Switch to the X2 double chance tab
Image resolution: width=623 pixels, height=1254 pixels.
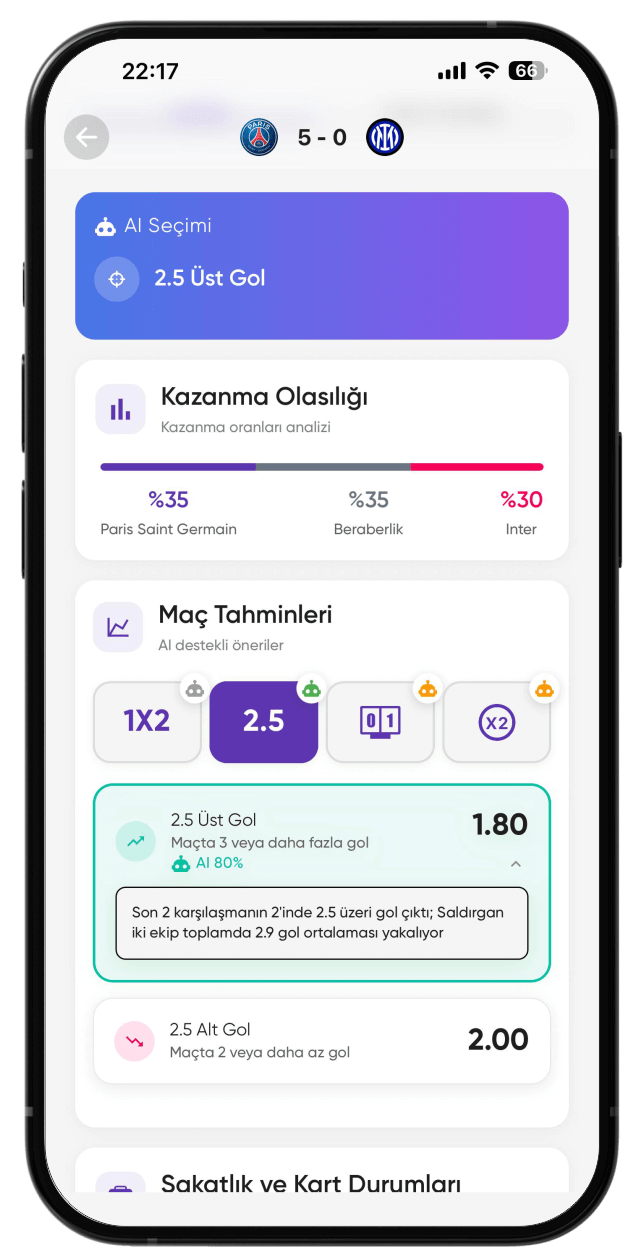pos(497,722)
